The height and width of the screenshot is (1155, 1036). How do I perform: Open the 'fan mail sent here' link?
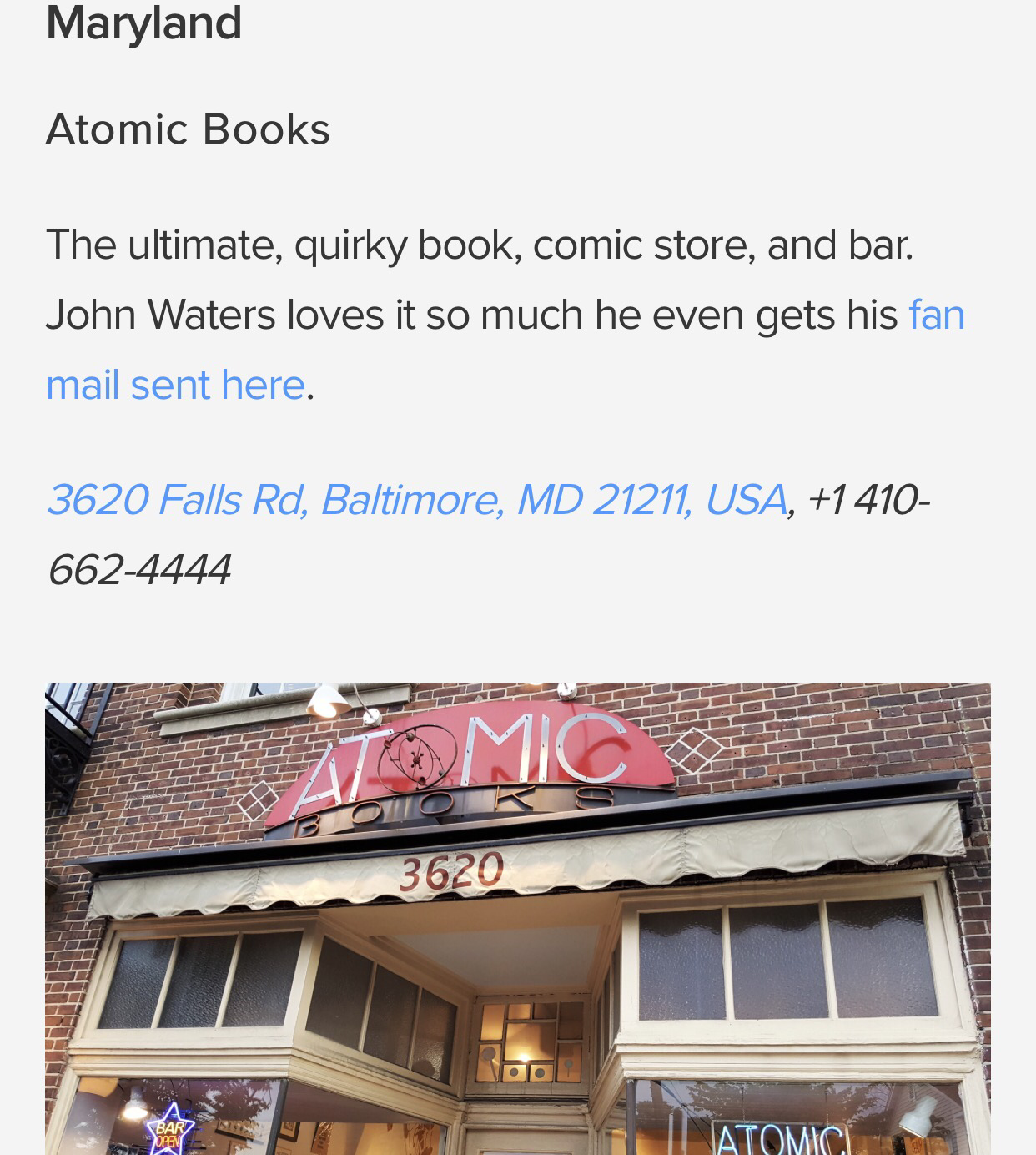click(x=175, y=386)
